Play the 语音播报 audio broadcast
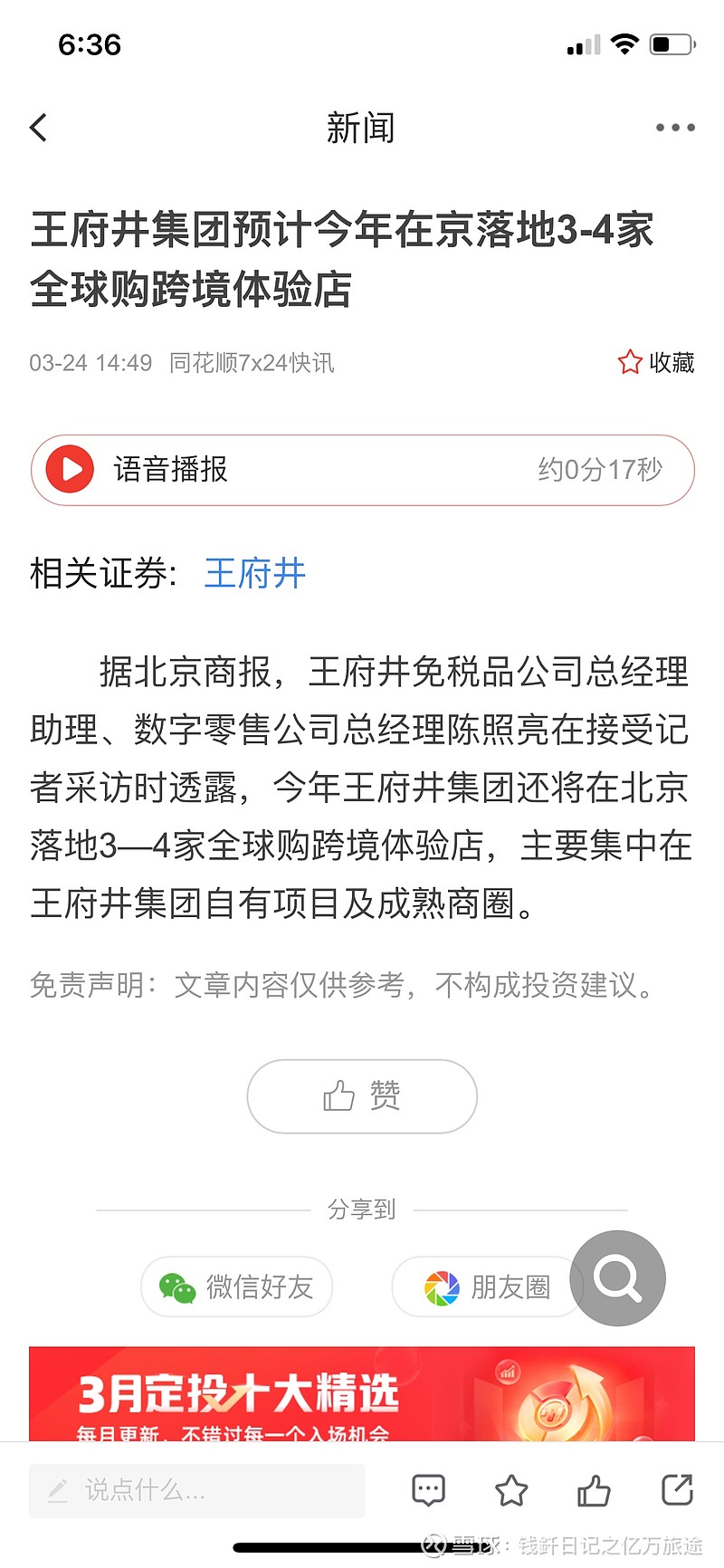 362,470
